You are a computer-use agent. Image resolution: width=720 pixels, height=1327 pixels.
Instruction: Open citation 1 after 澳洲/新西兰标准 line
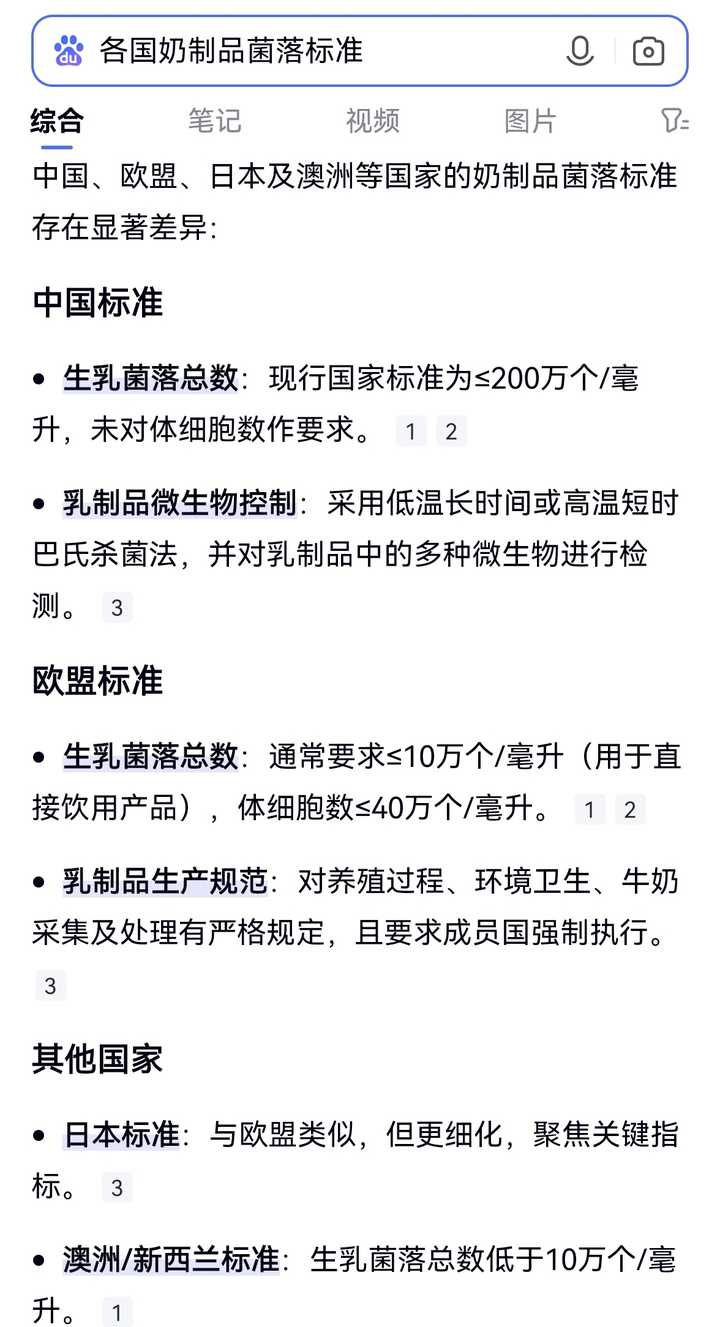(117, 1313)
